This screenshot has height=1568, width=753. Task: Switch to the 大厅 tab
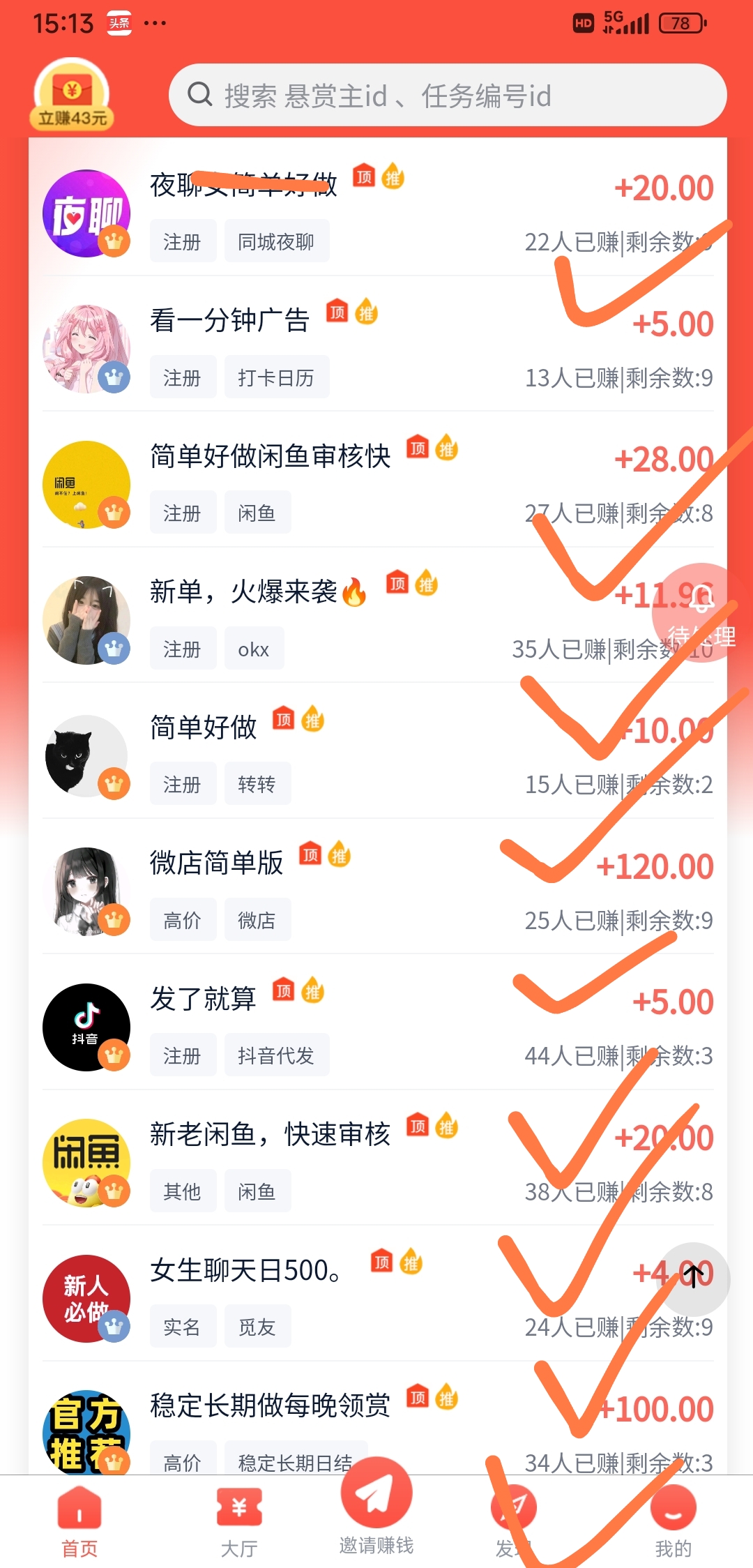tap(239, 1522)
